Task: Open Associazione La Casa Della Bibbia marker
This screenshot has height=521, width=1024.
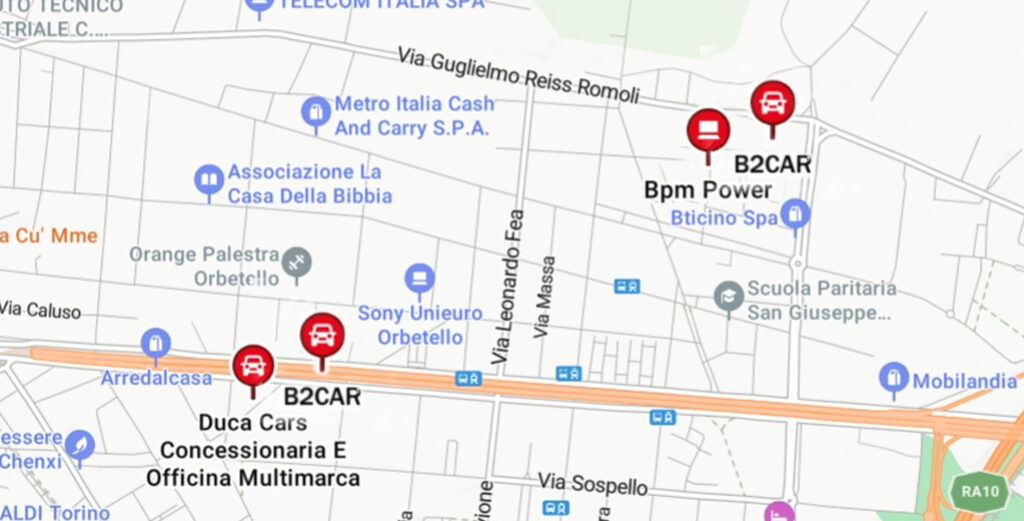Action: pyautogui.click(x=209, y=181)
